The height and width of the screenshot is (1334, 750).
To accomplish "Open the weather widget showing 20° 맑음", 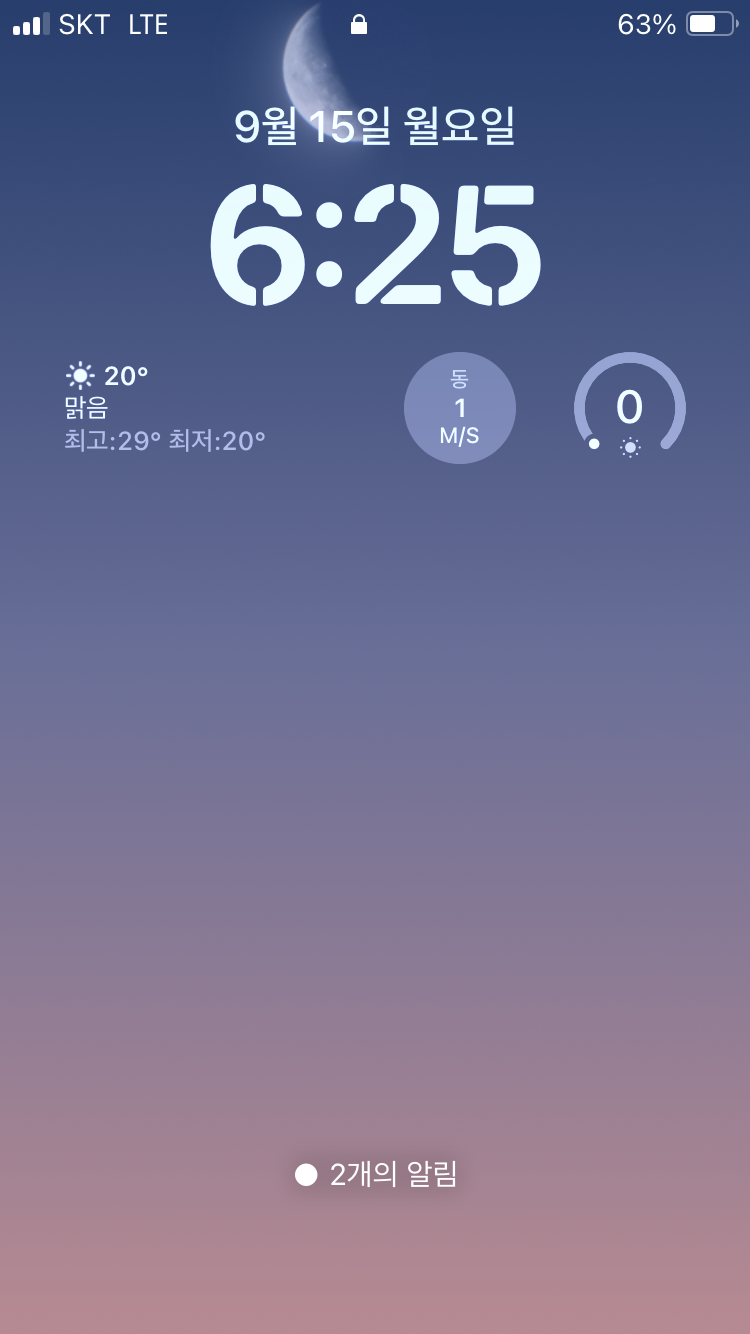I will coord(166,408).
